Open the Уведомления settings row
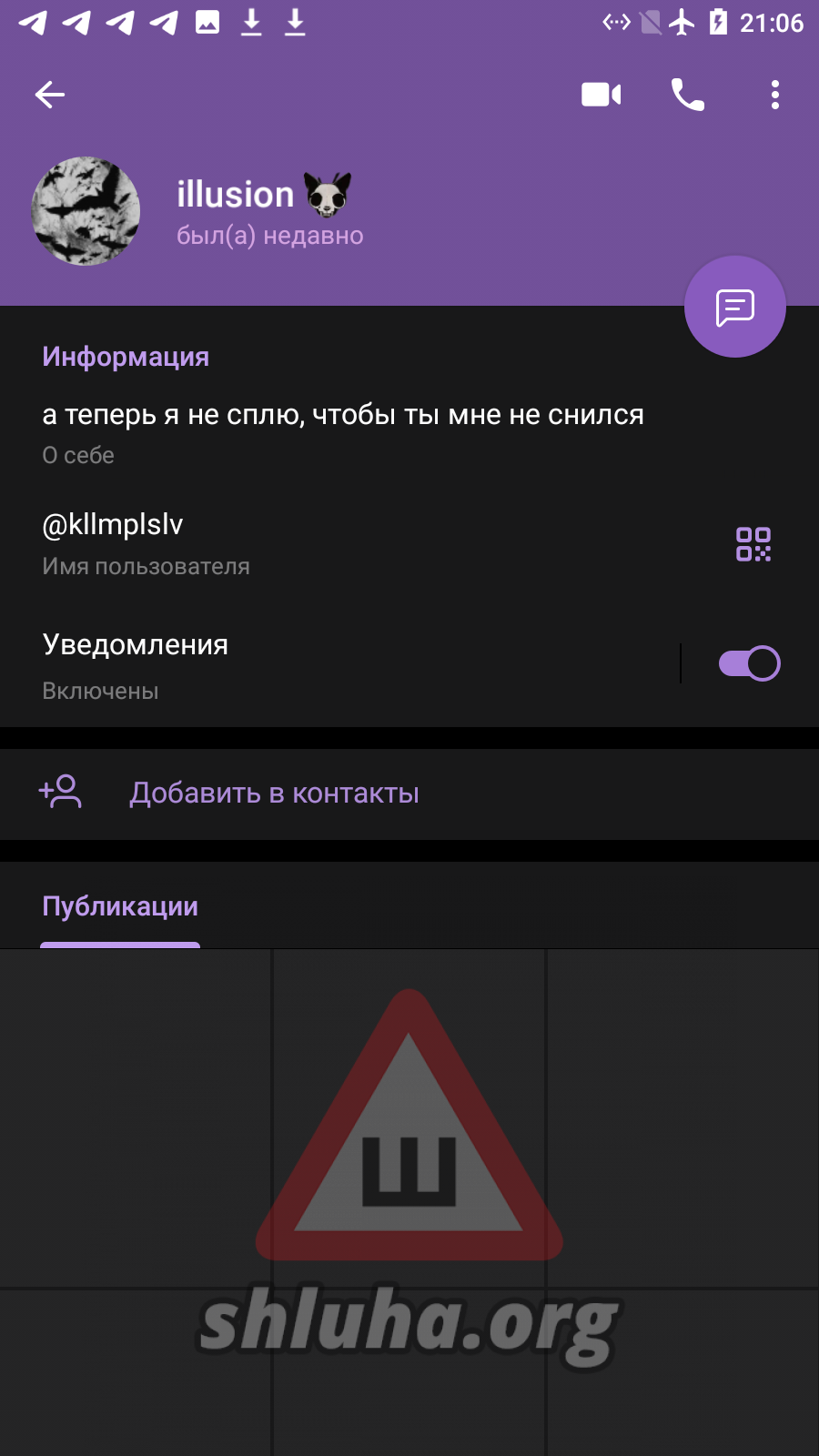 (x=318, y=664)
